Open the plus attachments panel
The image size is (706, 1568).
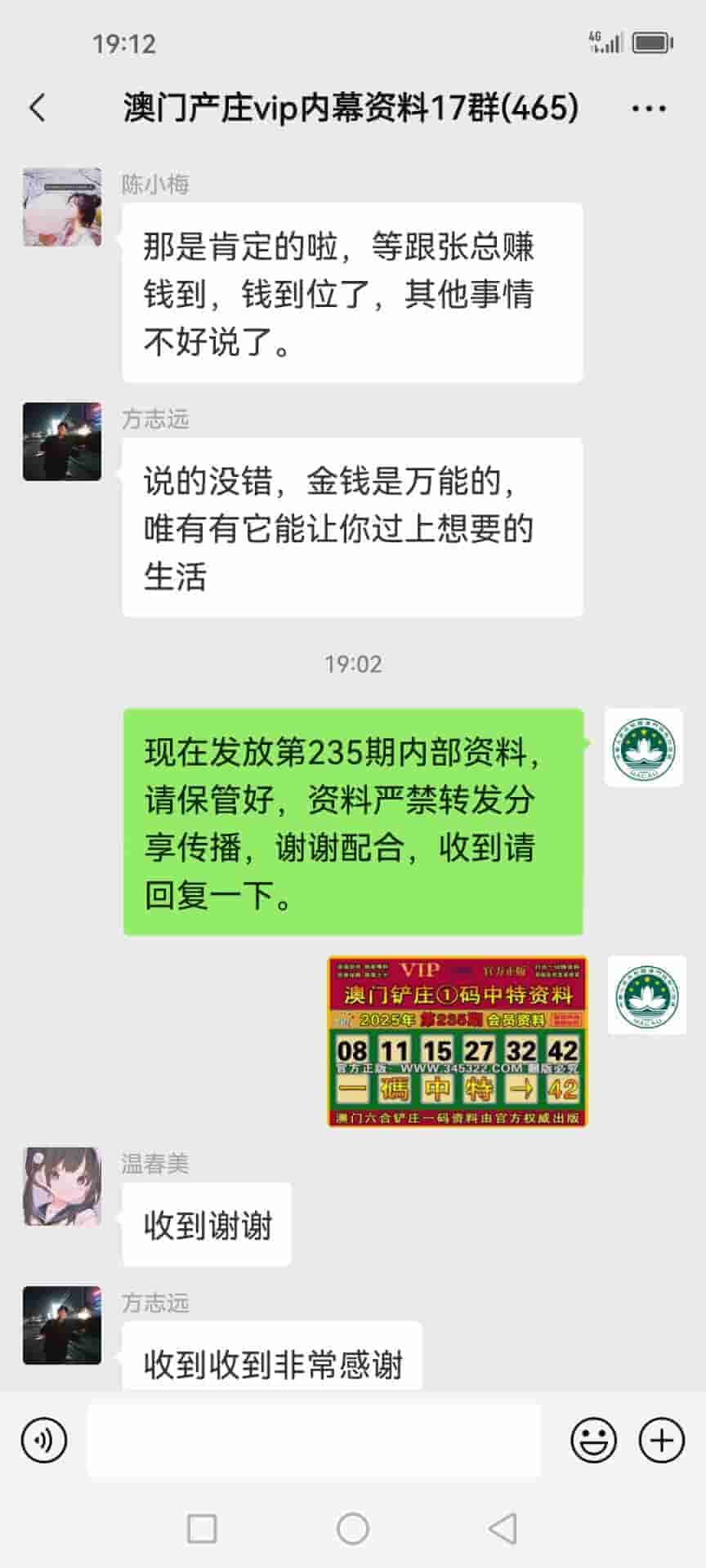[x=661, y=1440]
